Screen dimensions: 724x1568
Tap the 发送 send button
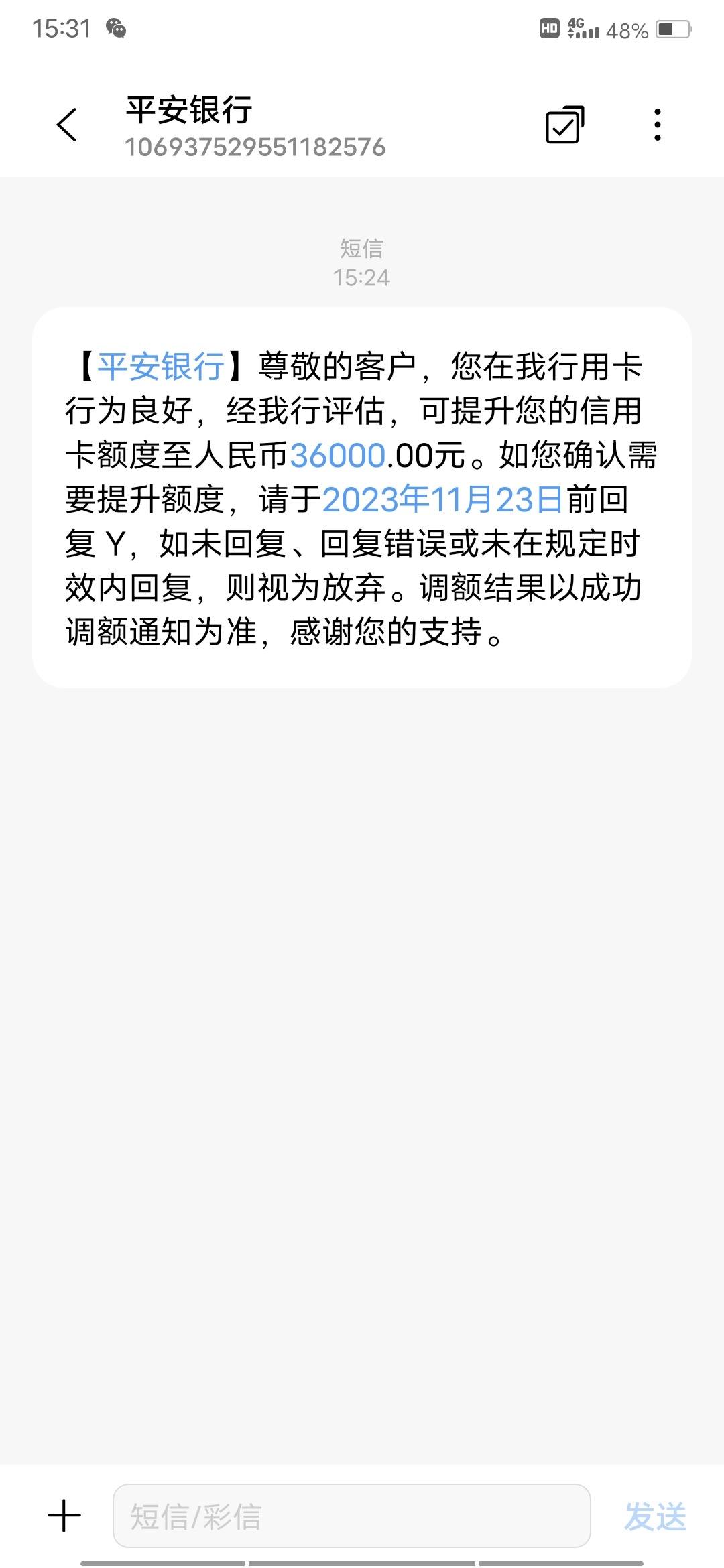[655, 1516]
